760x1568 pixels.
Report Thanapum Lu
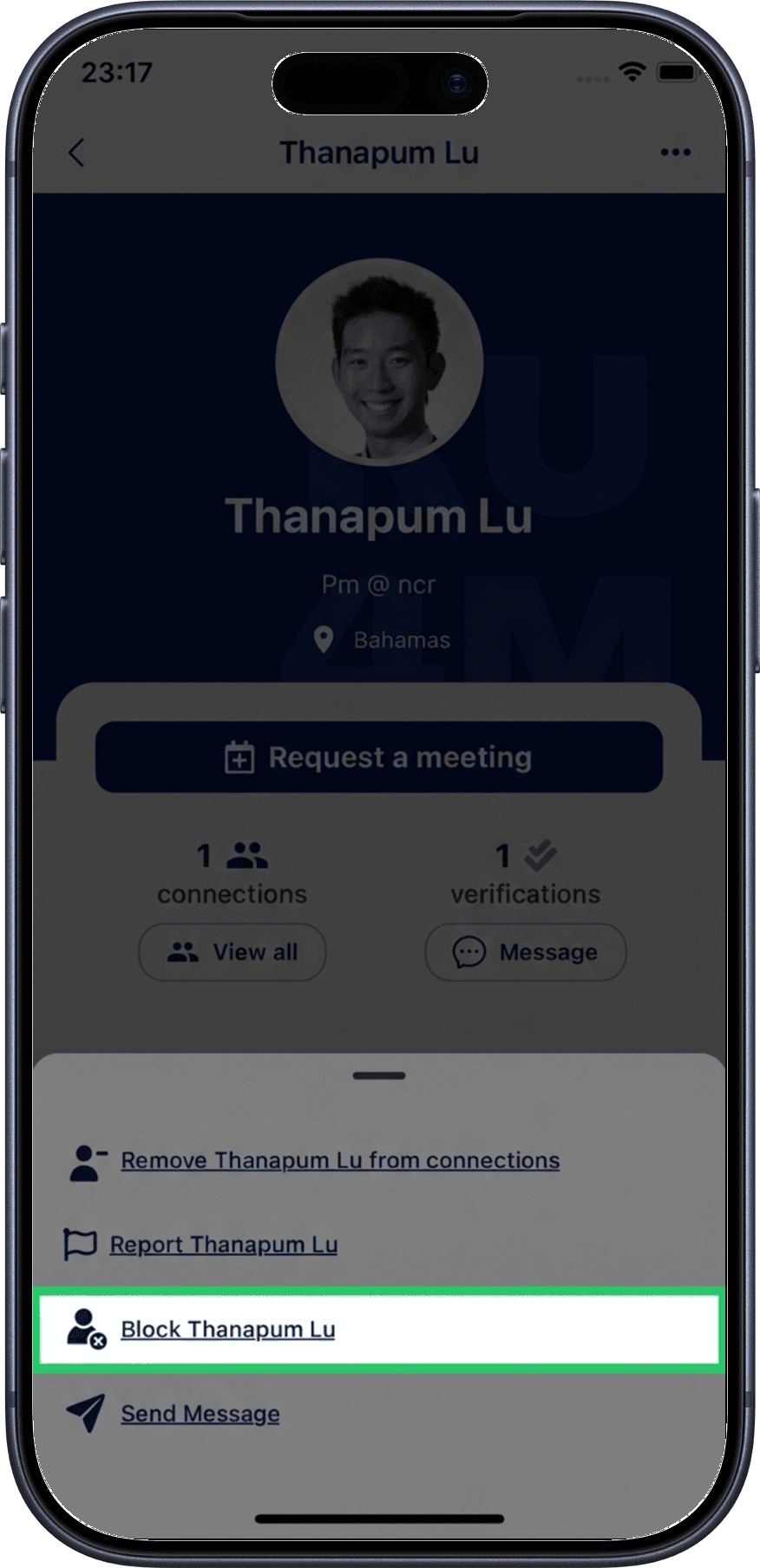click(223, 1245)
